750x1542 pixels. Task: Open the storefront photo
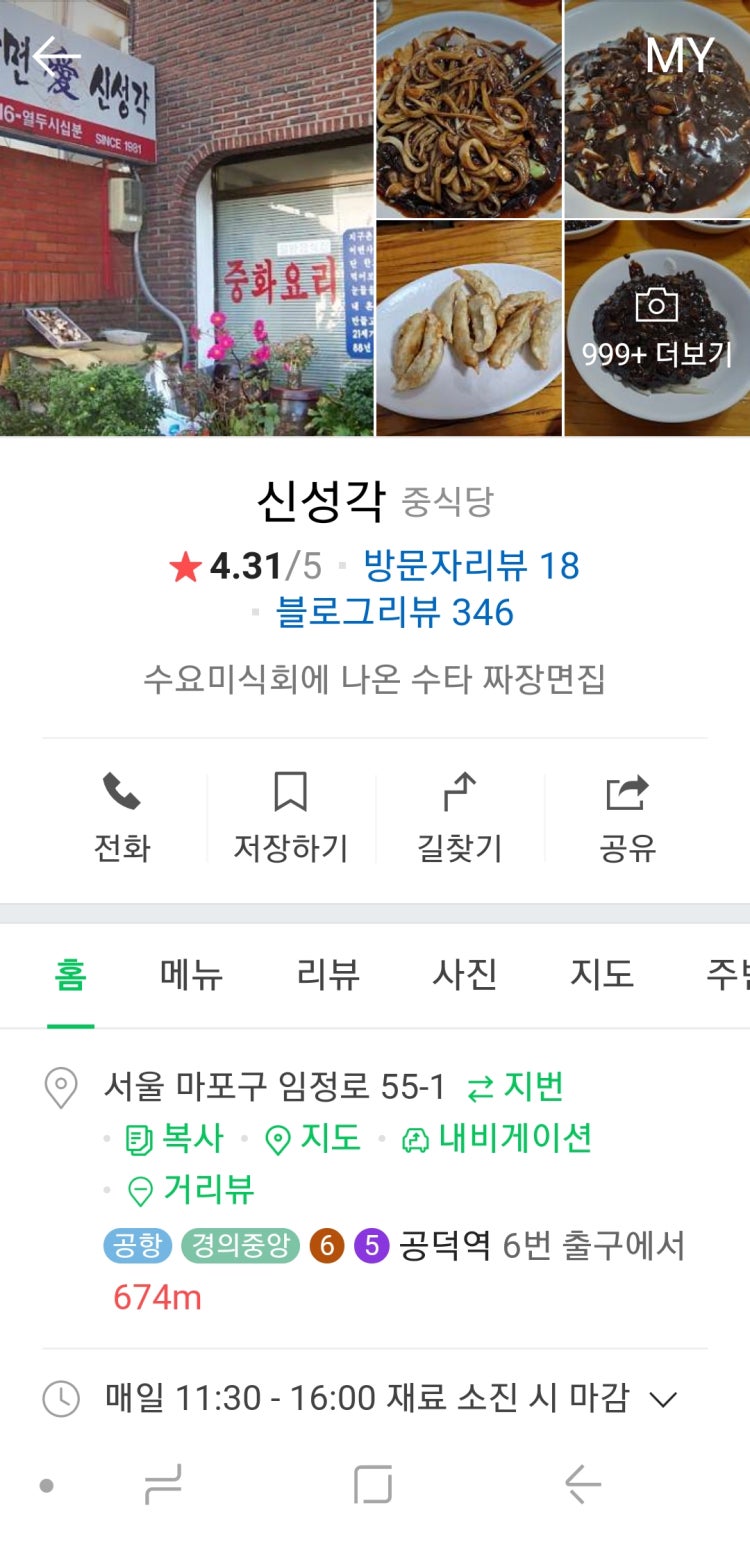click(187, 218)
